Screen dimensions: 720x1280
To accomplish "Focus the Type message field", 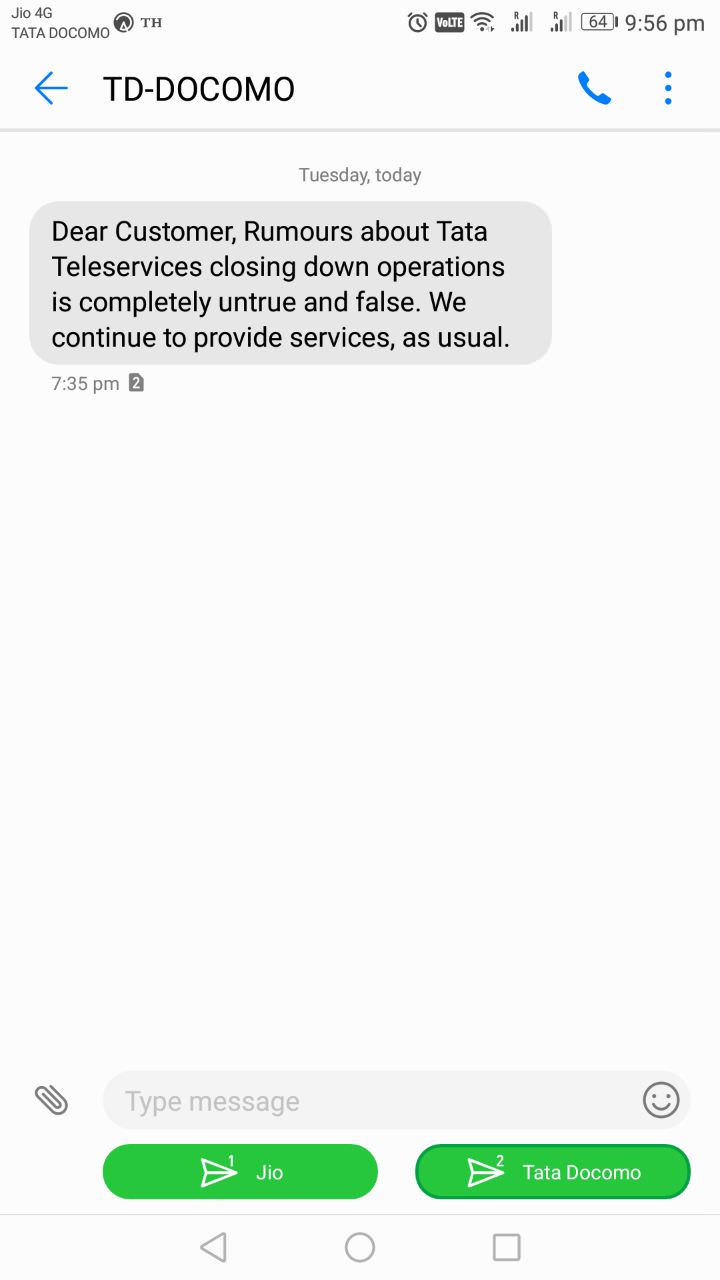I will [370, 1101].
